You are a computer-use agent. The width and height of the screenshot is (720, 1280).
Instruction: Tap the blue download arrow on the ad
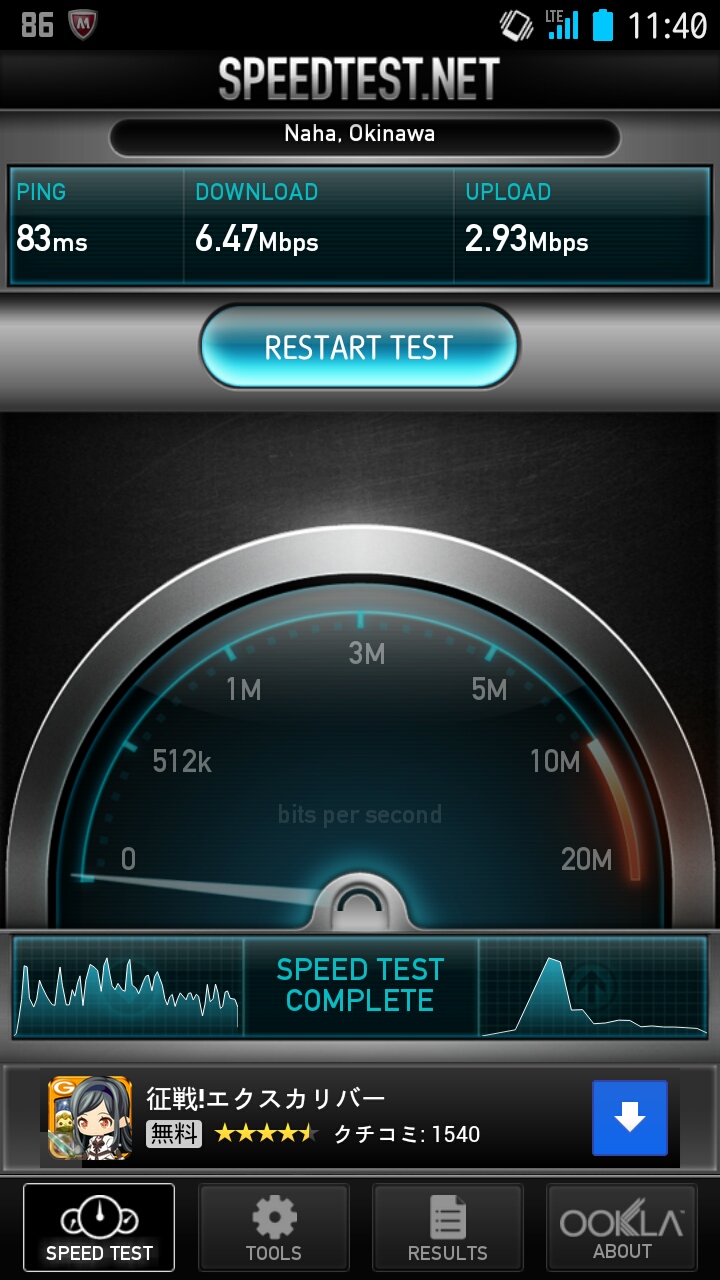point(629,1118)
